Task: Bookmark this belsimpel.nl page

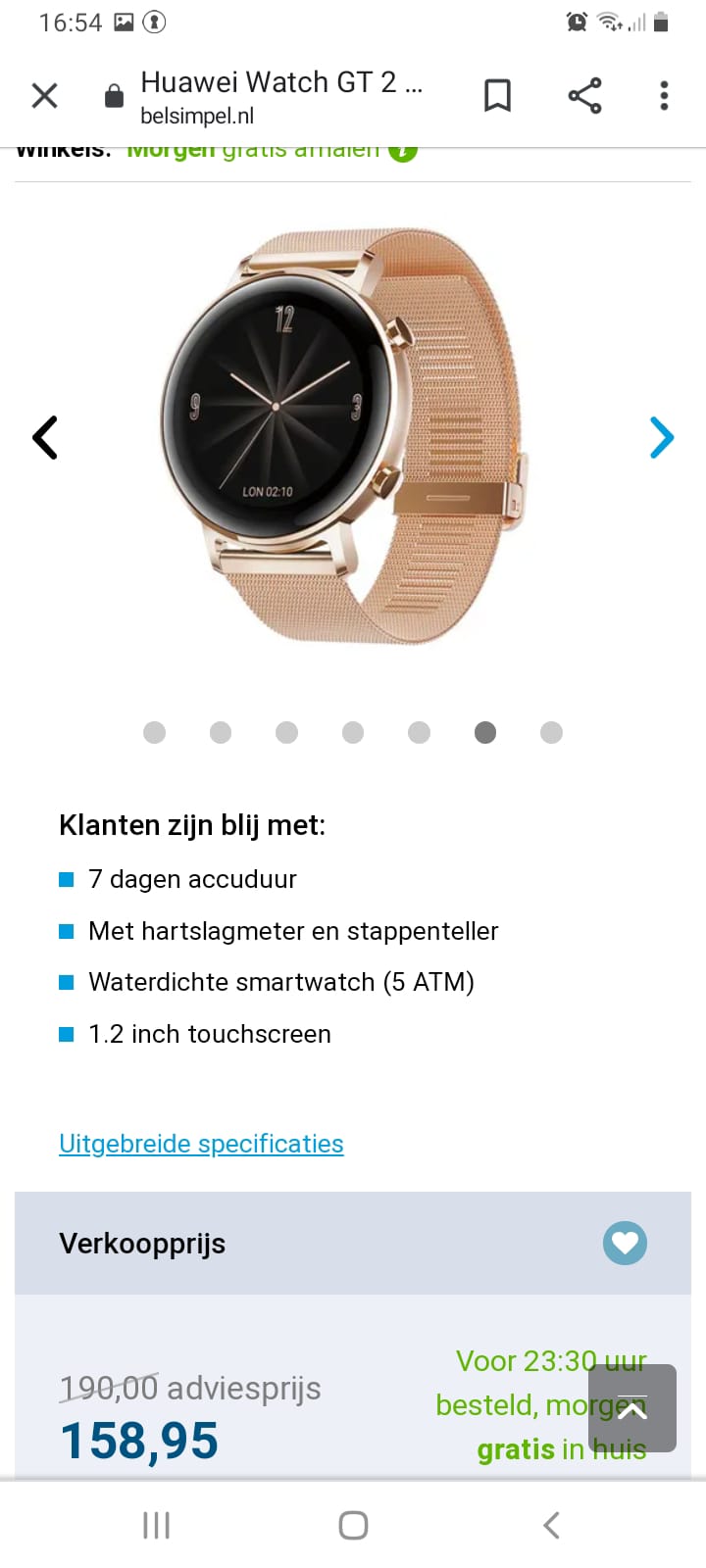Action: tap(497, 95)
